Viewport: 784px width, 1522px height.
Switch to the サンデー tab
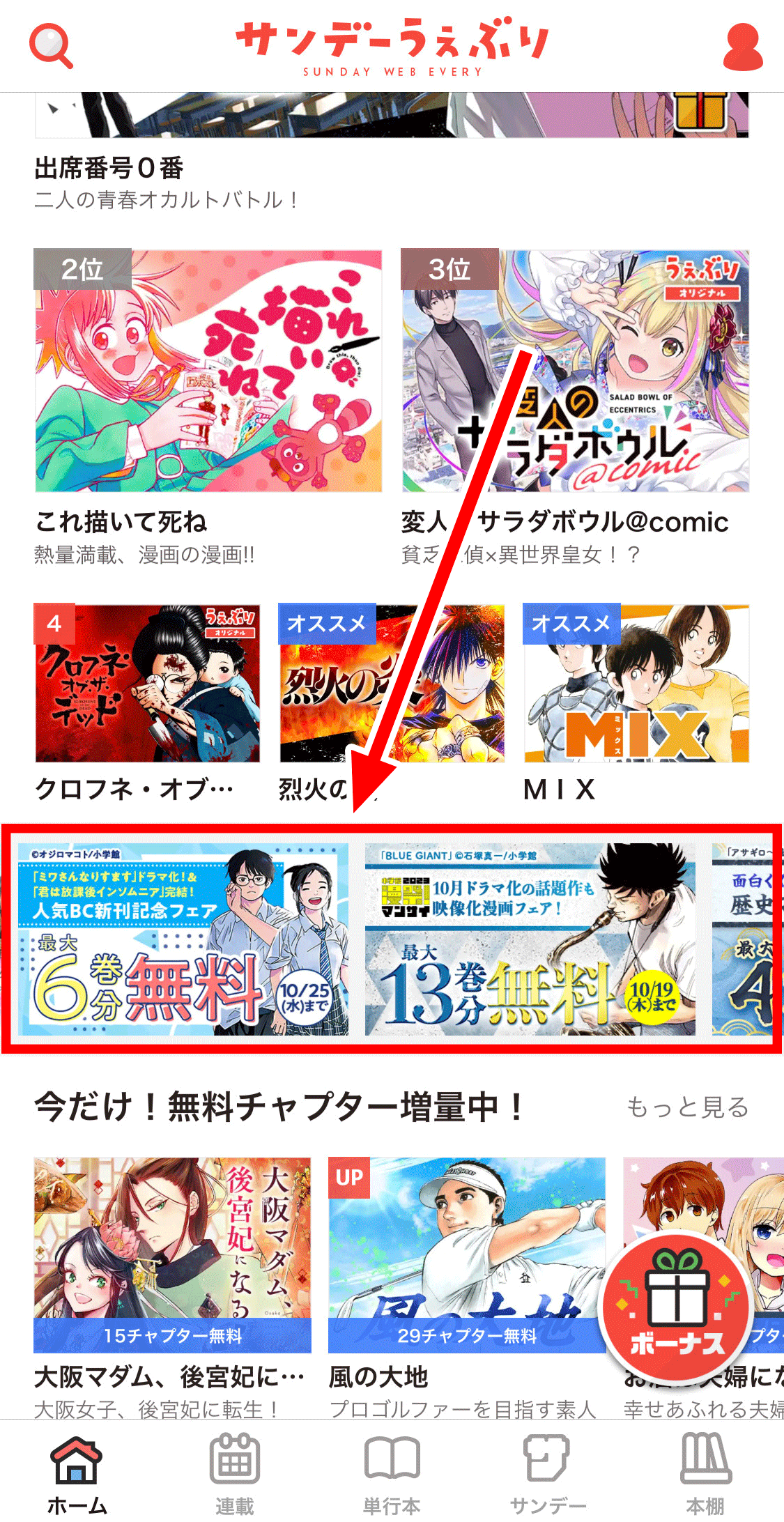548,1472
